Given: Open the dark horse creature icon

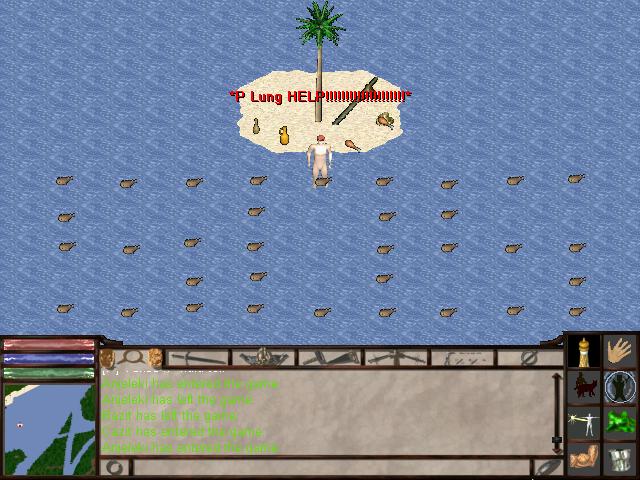Looking at the screenshot, I should 585,387.
